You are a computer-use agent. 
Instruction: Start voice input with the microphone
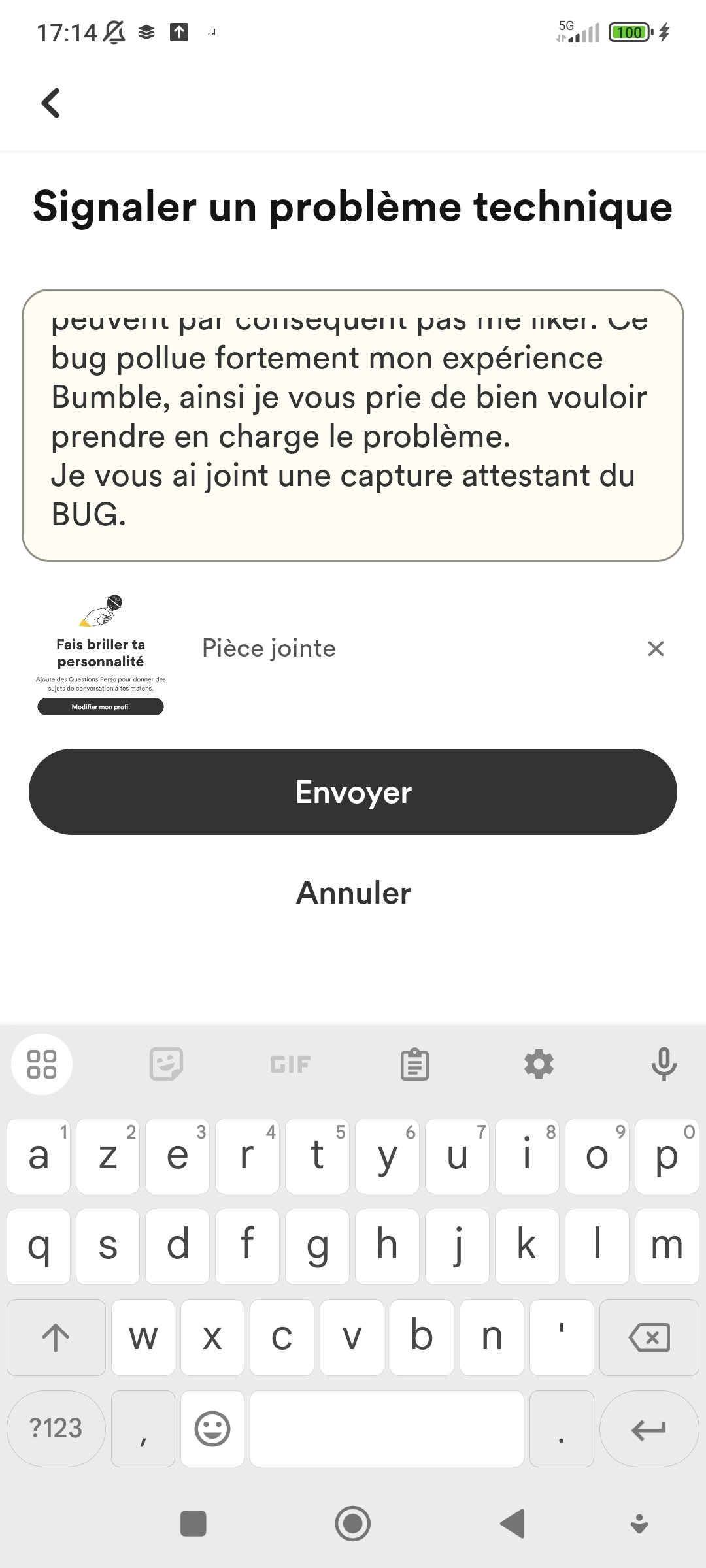coord(664,1064)
